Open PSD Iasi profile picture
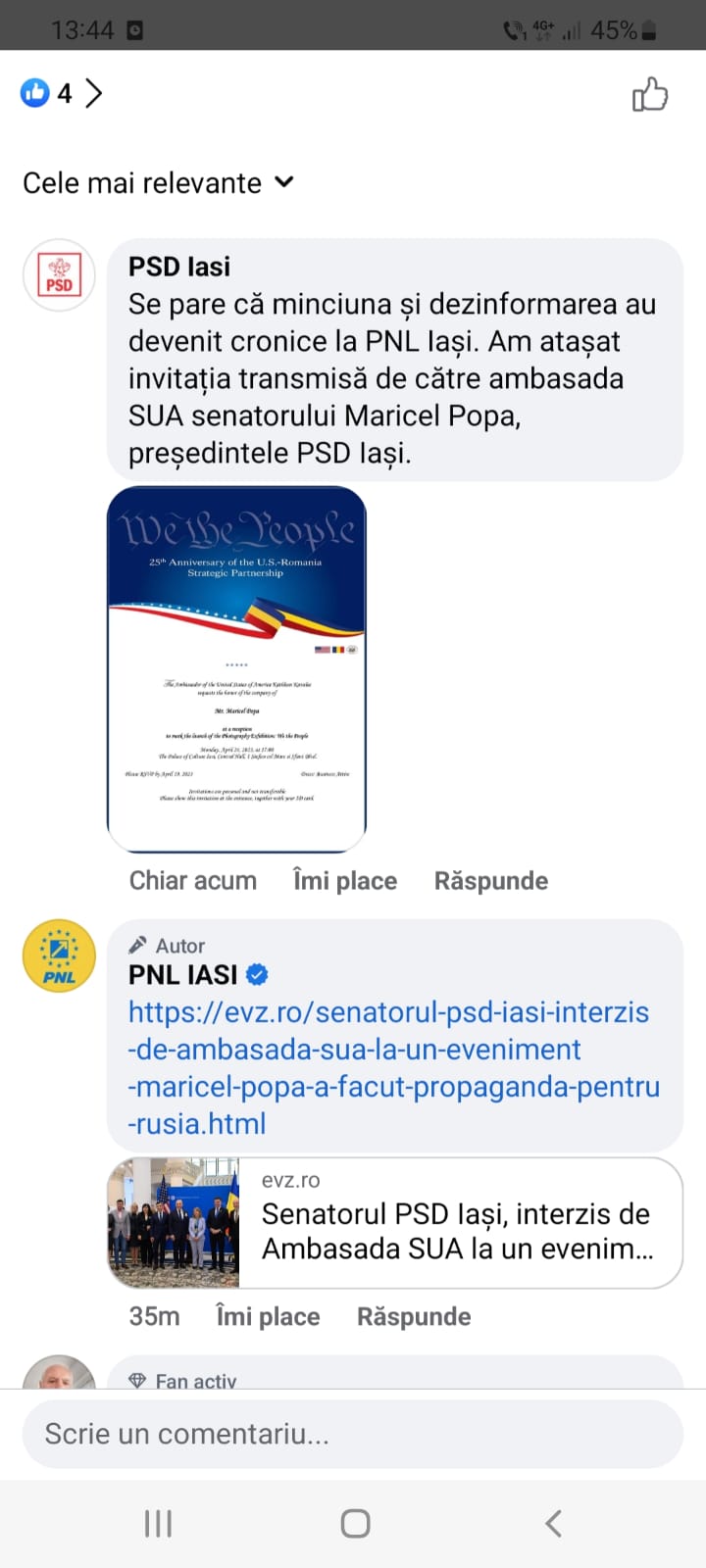706x1568 pixels. click(x=59, y=275)
